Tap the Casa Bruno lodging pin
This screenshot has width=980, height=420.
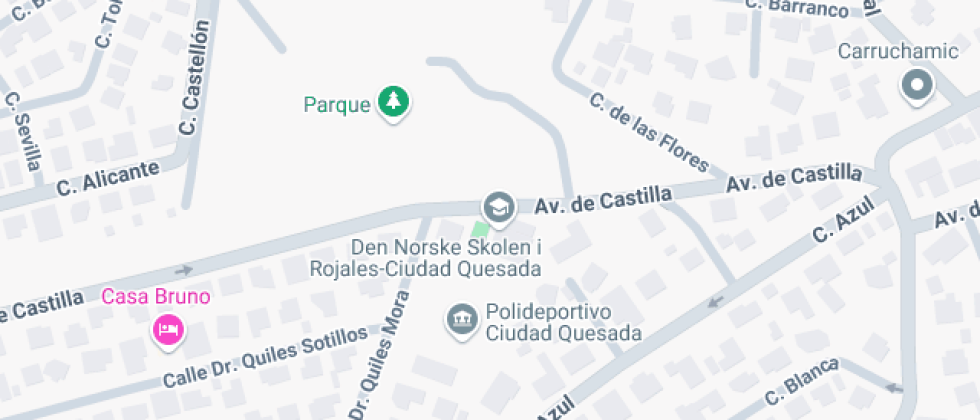[168, 329]
